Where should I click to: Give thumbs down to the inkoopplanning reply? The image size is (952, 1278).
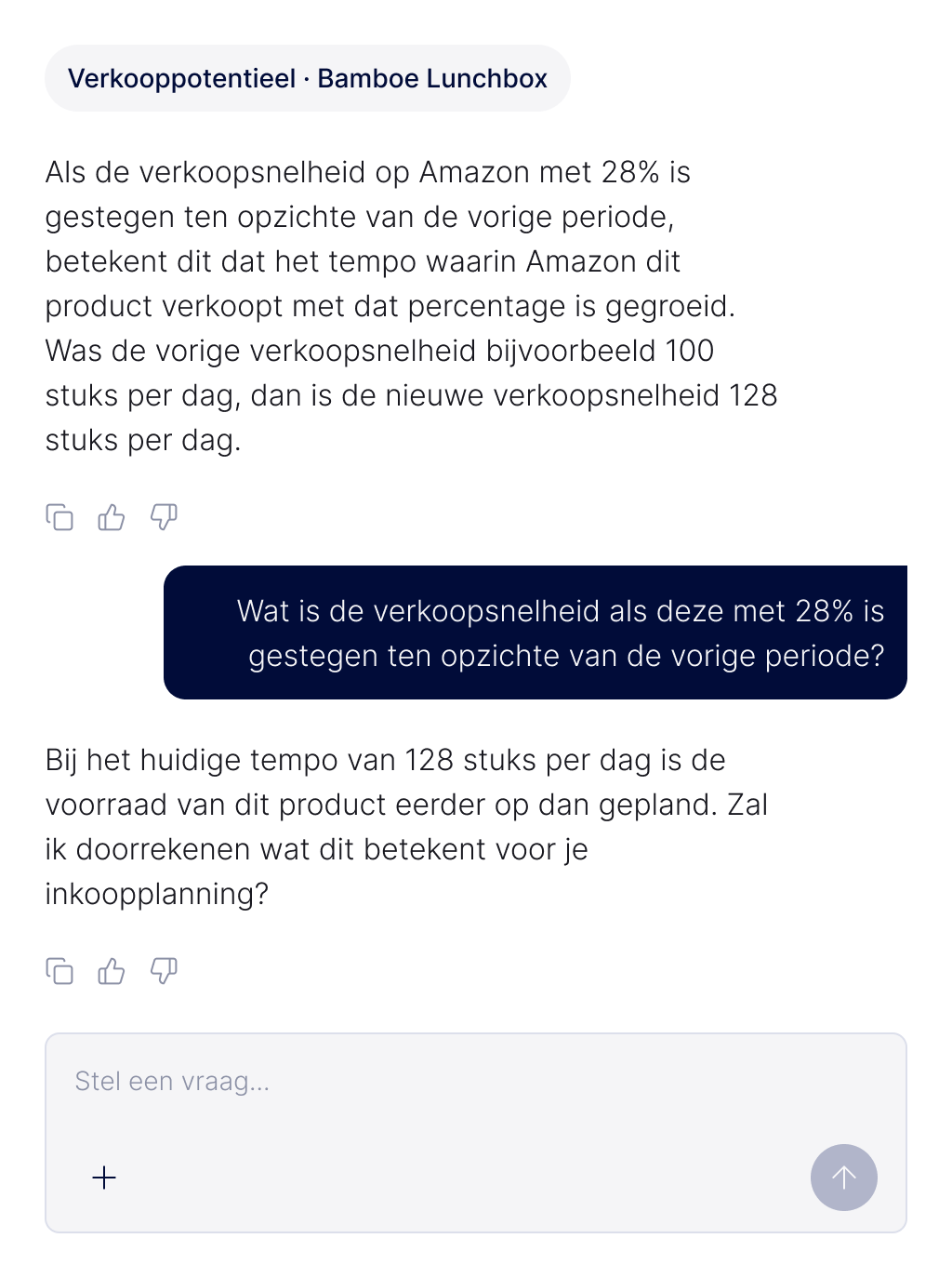tap(164, 971)
